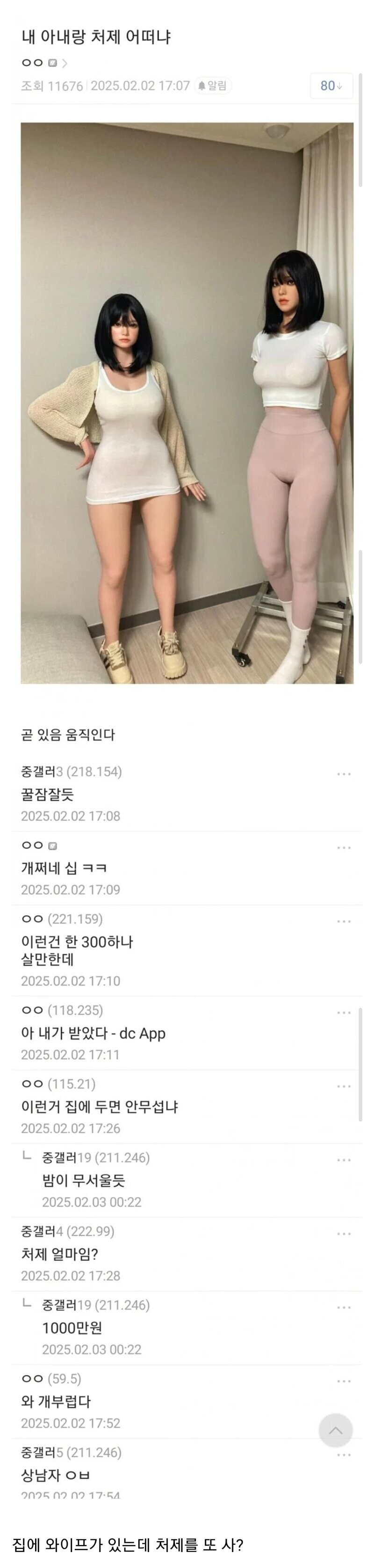Tap the 알림 notification bell button

[213, 86]
